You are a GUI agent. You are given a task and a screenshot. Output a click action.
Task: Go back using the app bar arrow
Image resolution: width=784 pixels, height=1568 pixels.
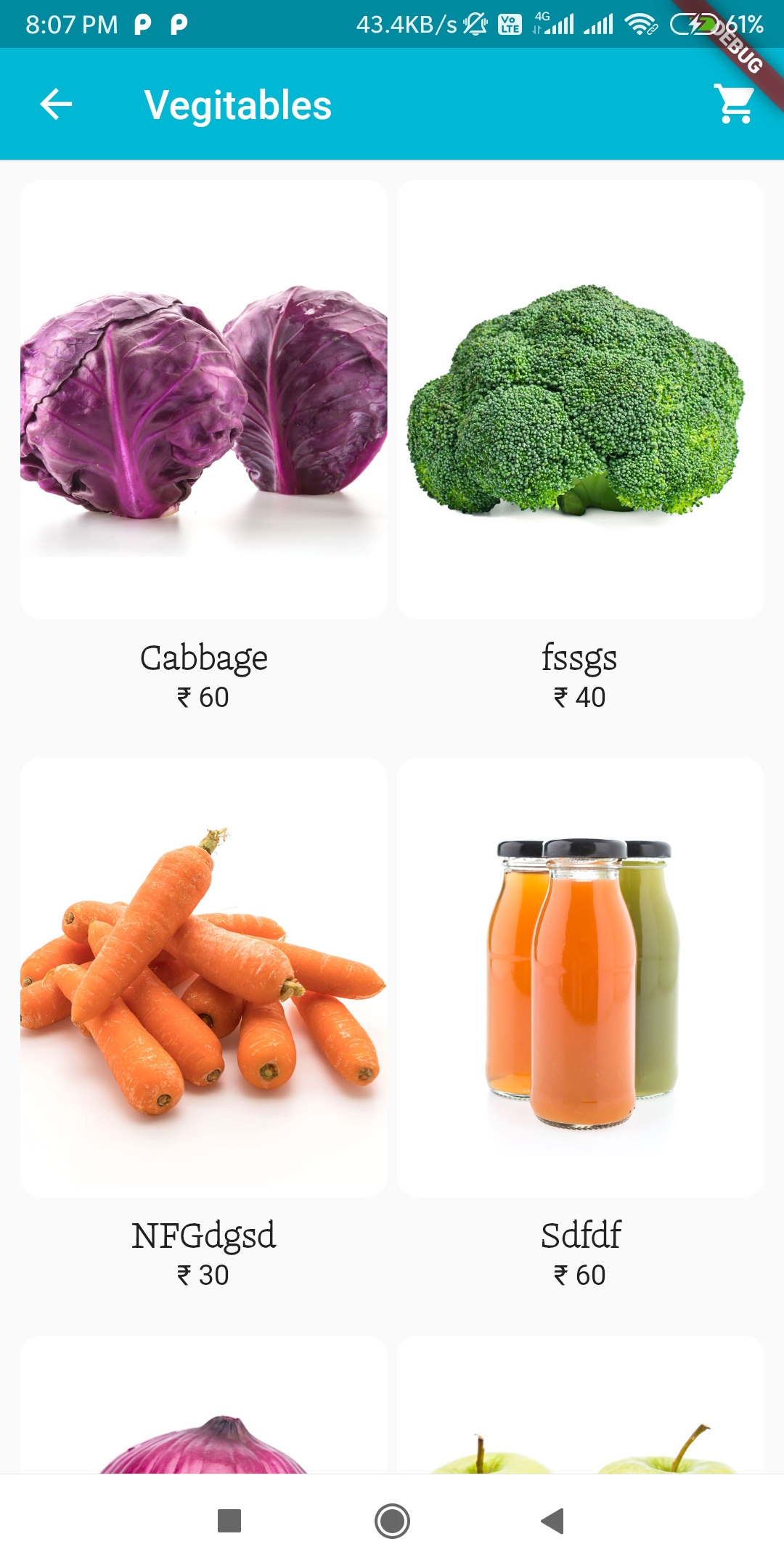(56, 105)
